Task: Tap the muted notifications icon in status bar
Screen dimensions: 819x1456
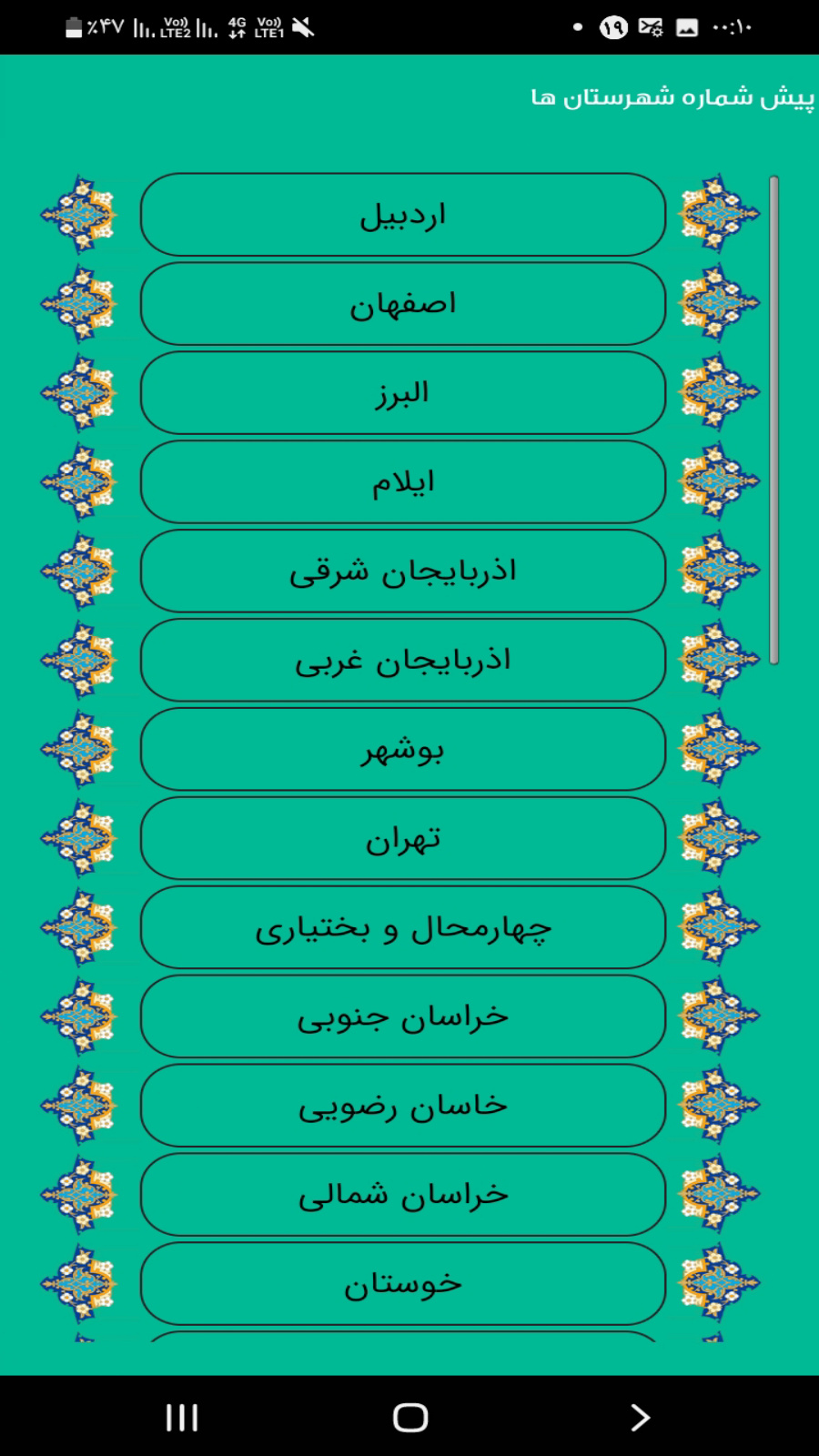Action: pyautogui.click(x=304, y=27)
